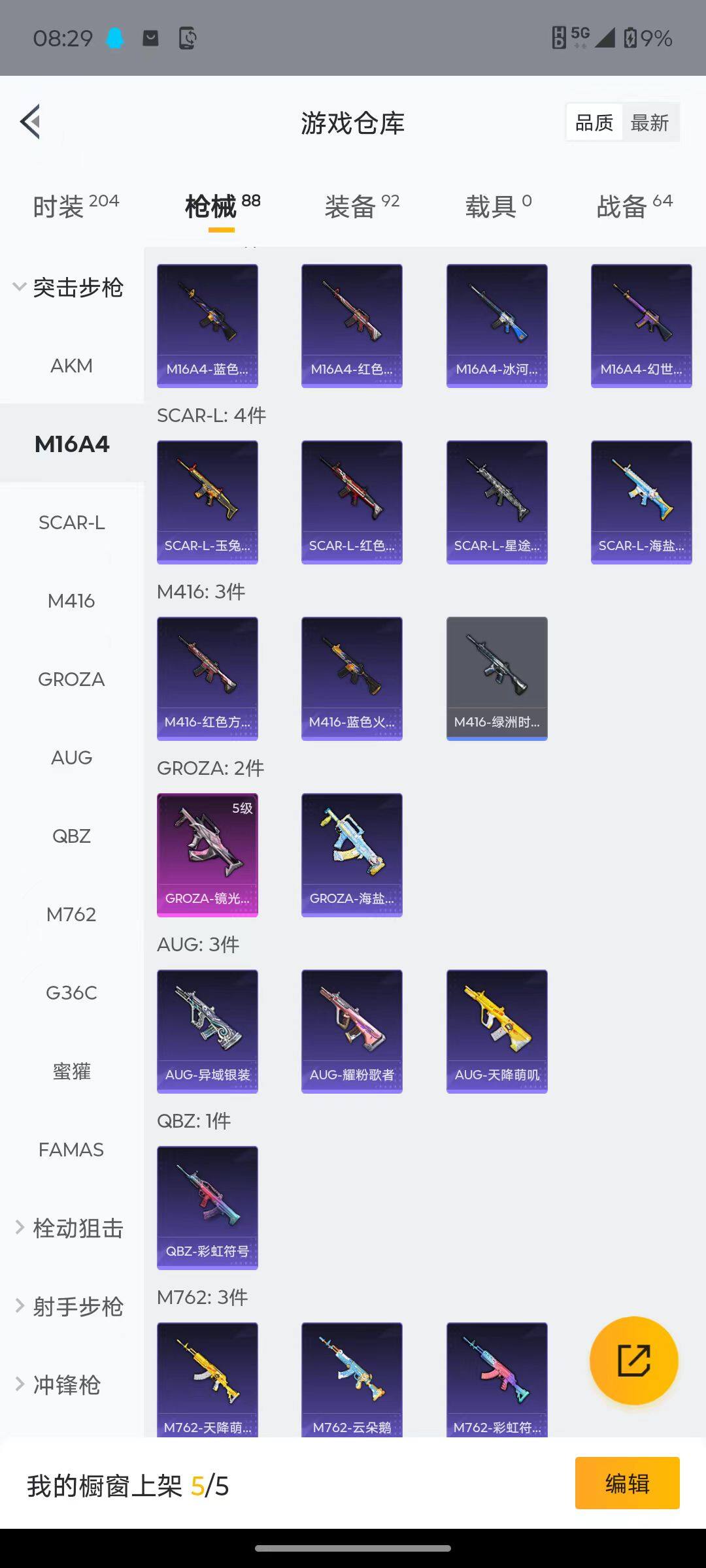706x1568 pixels.
Task: Tap the 编辑 button
Action: coord(627,1483)
